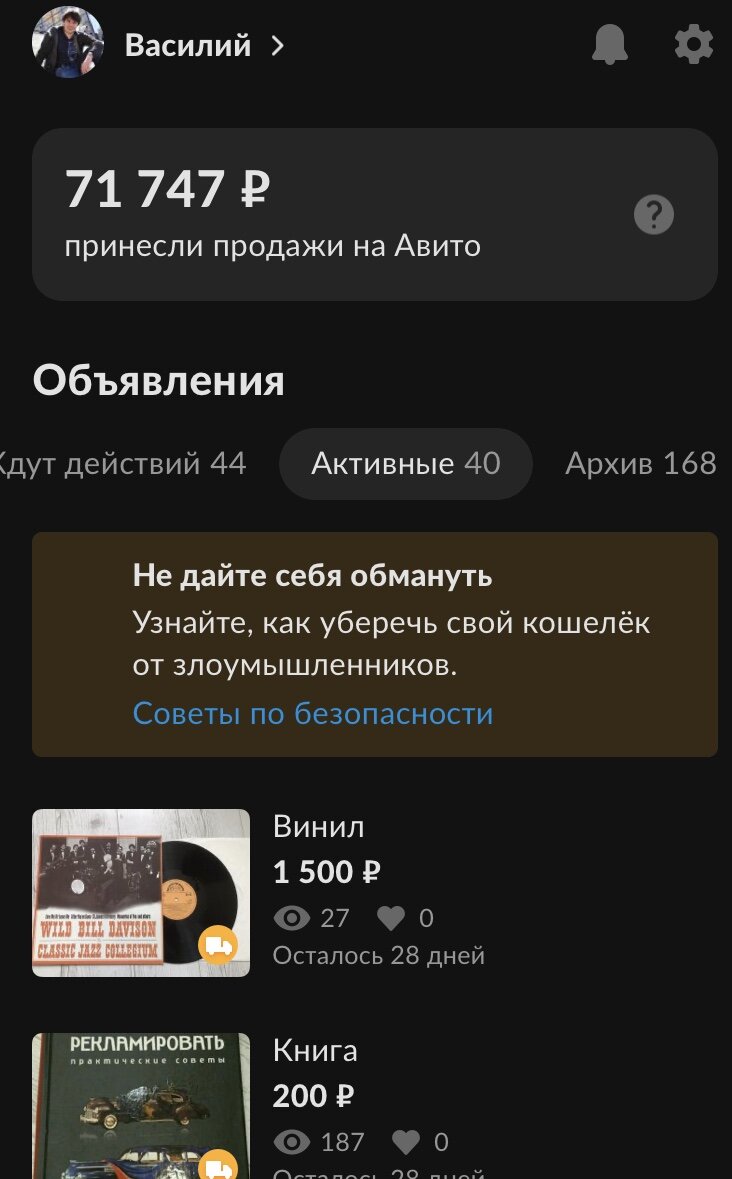Viewport: 732px width, 1179px height.
Task: Open settings with the gear icon
Action: tap(693, 44)
